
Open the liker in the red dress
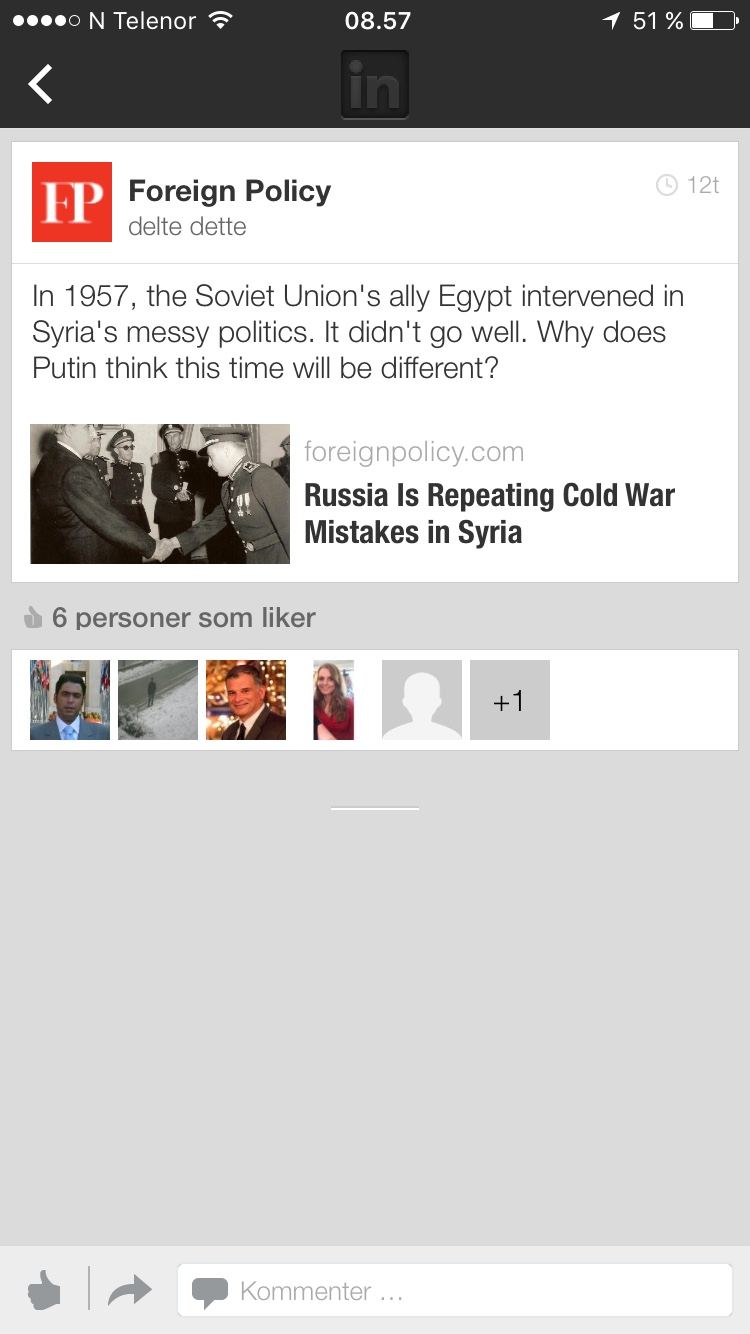333,700
